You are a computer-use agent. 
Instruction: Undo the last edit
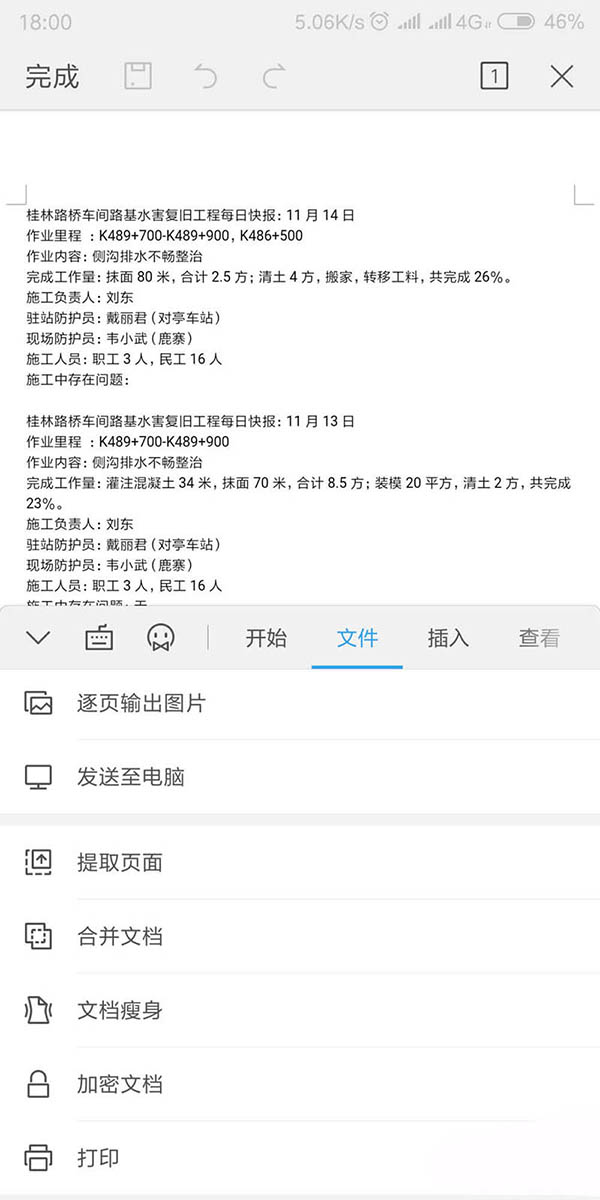pyautogui.click(x=206, y=77)
